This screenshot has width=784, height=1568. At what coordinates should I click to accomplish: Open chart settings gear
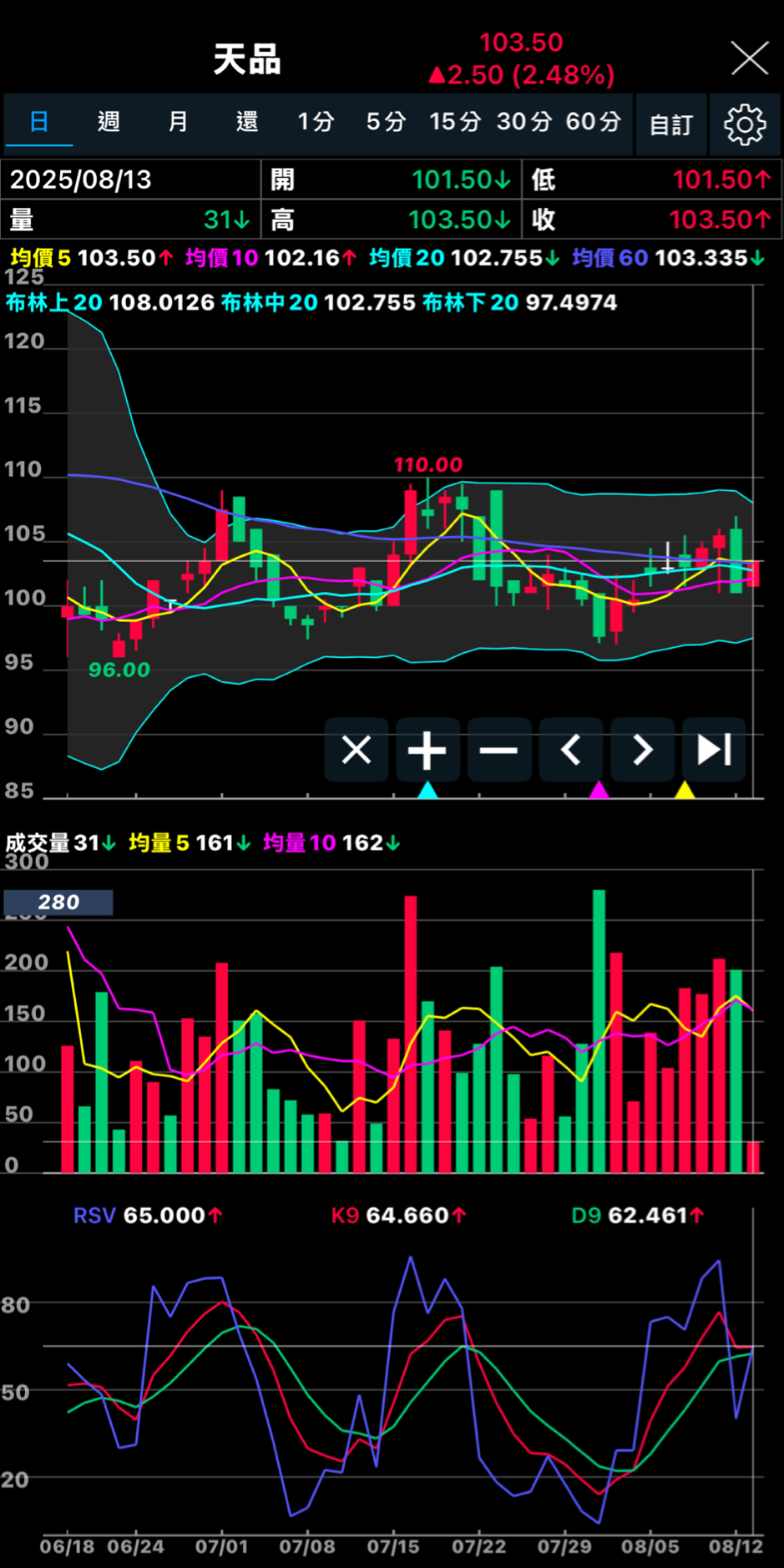coord(745,124)
